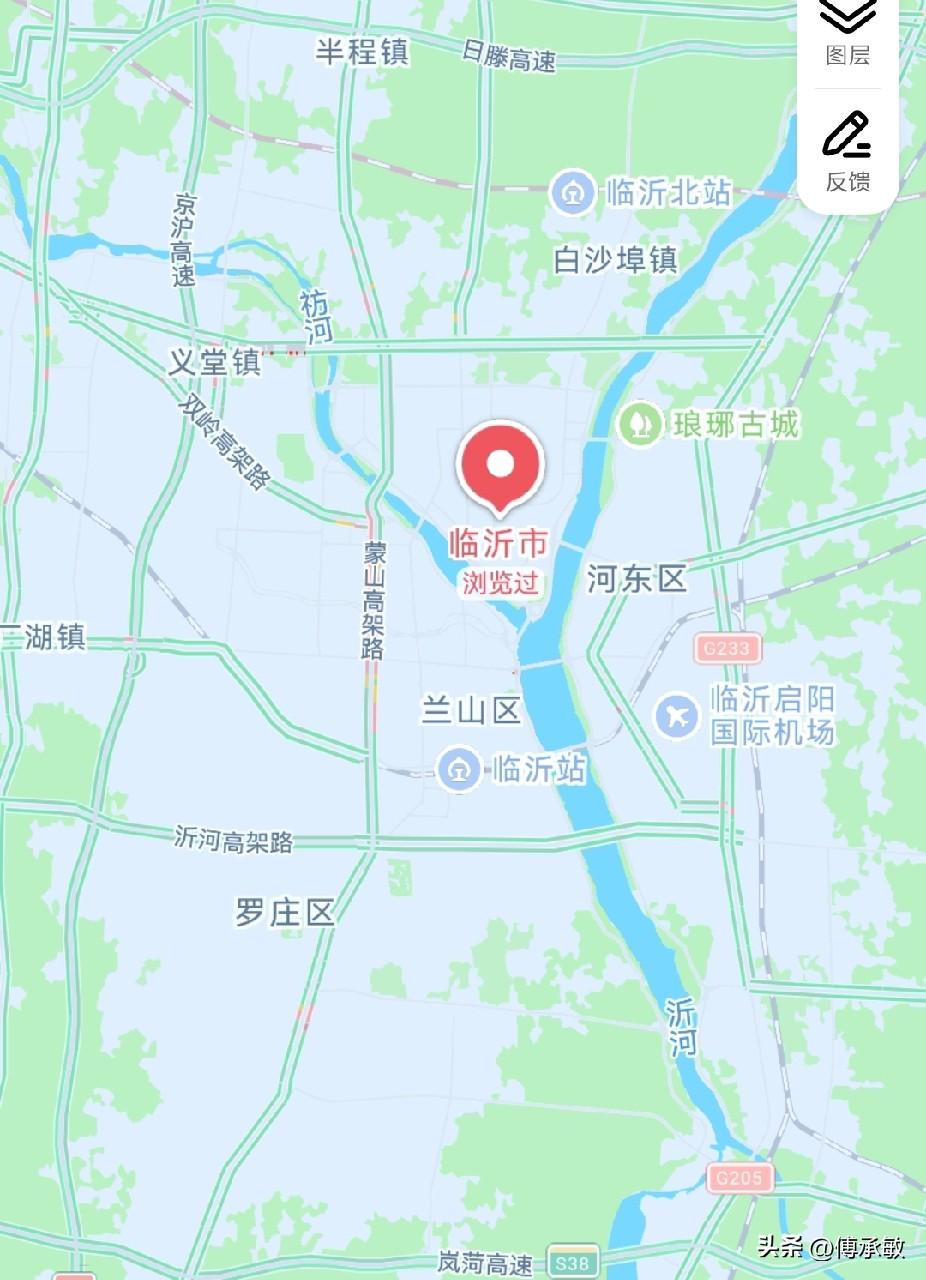
Task: Select the 沂河 river label
Action: pyautogui.click(x=682, y=1027)
